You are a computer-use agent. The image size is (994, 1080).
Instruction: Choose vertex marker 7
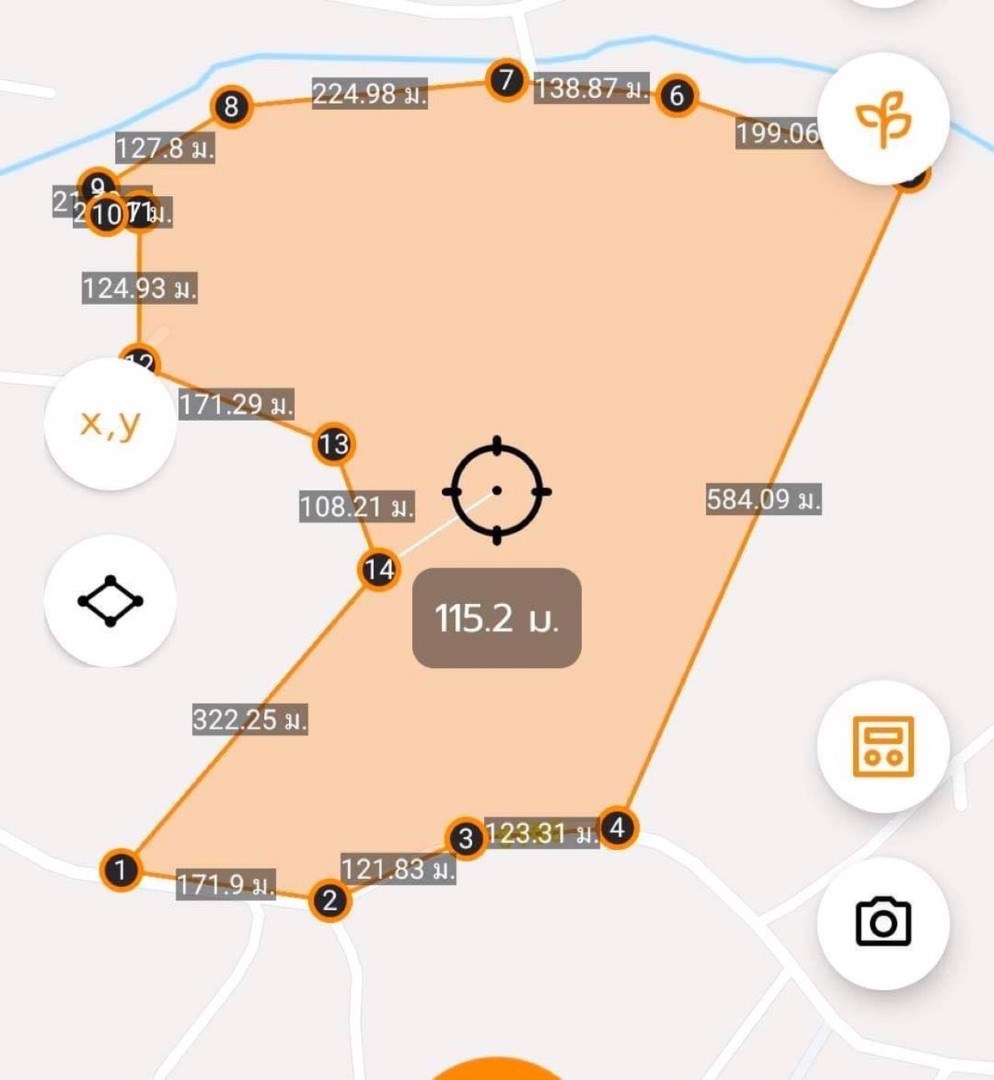coord(507,80)
